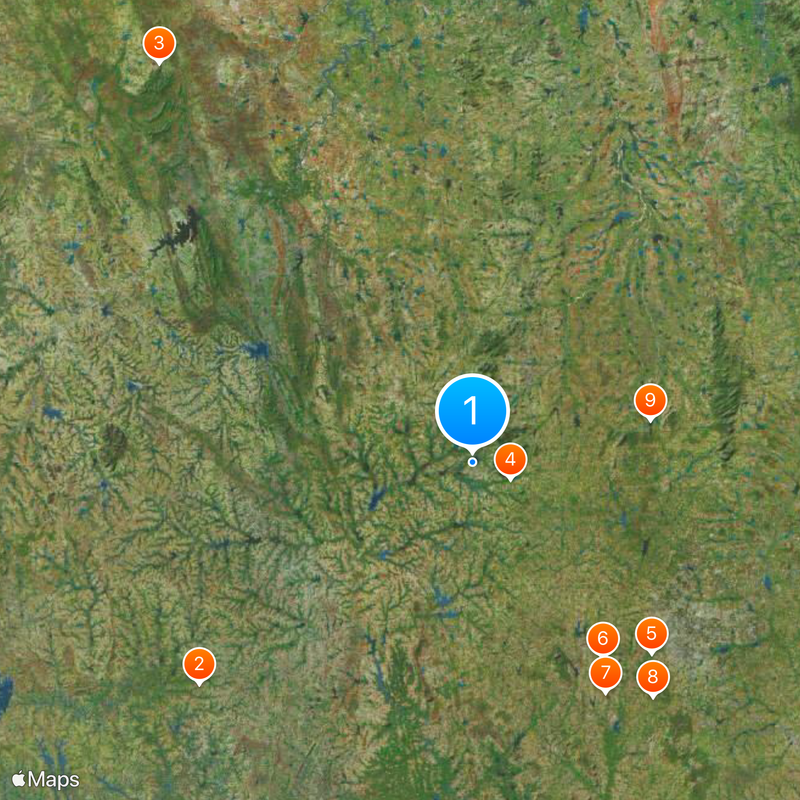This screenshot has width=800, height=800.
Task: Tap the orange pin numbered 6
Action: (x=603, y=638)
